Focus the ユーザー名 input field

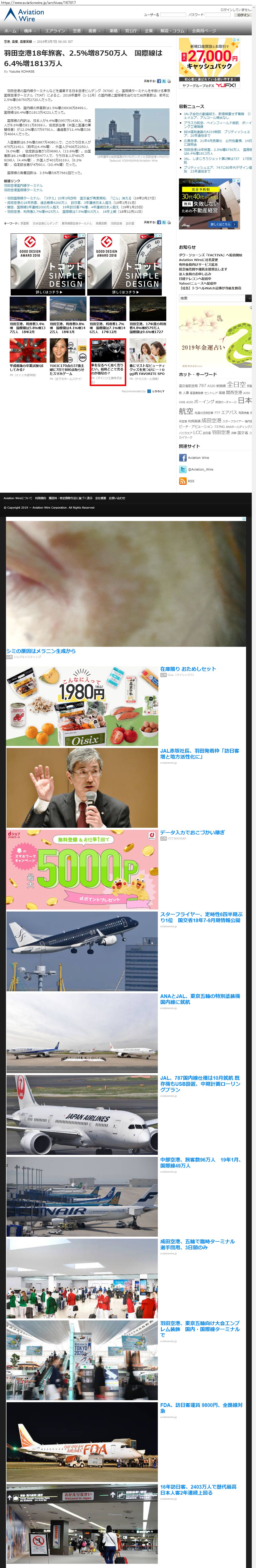[x=173, y=15]
